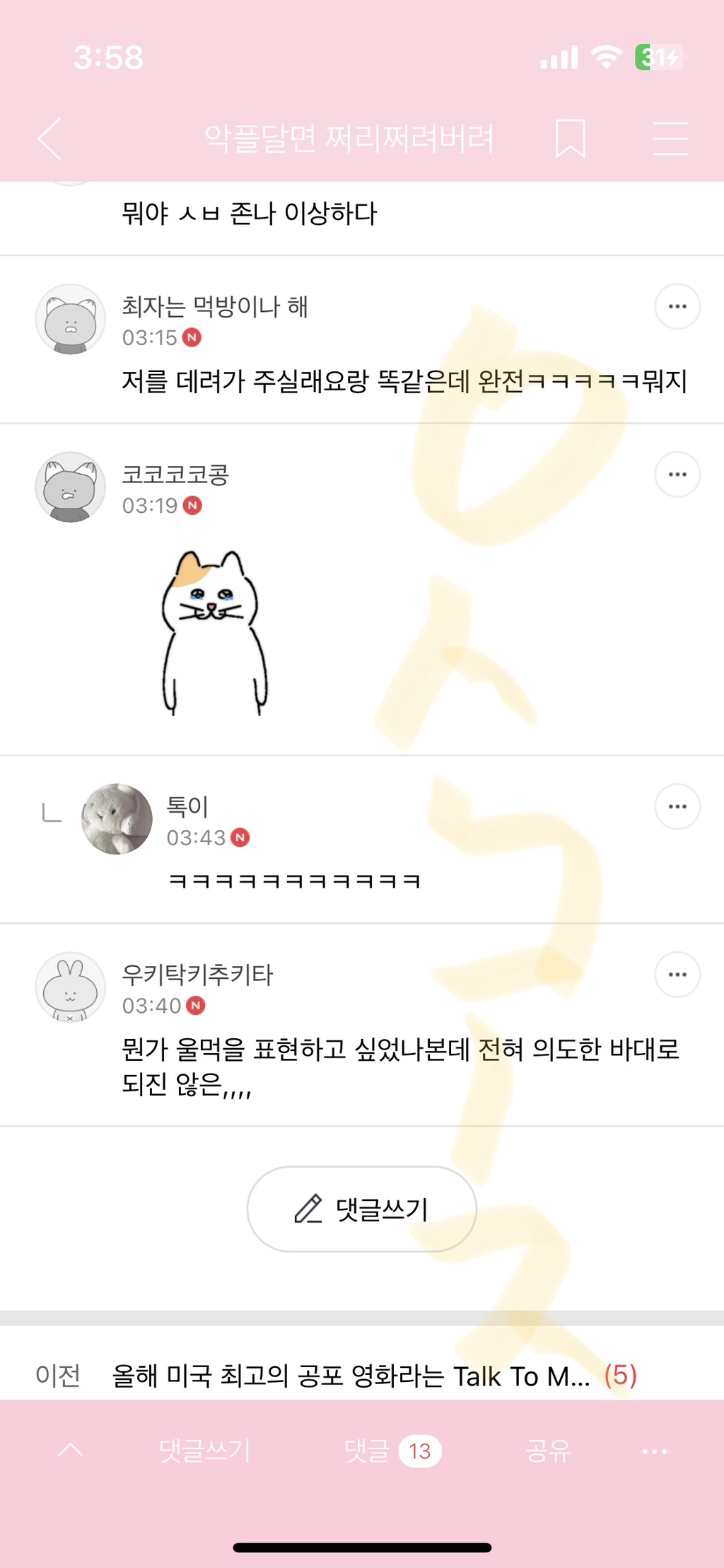Bookmark this post from the header
This screenshot has height=1568, width=724.
(x=570, y=139)
